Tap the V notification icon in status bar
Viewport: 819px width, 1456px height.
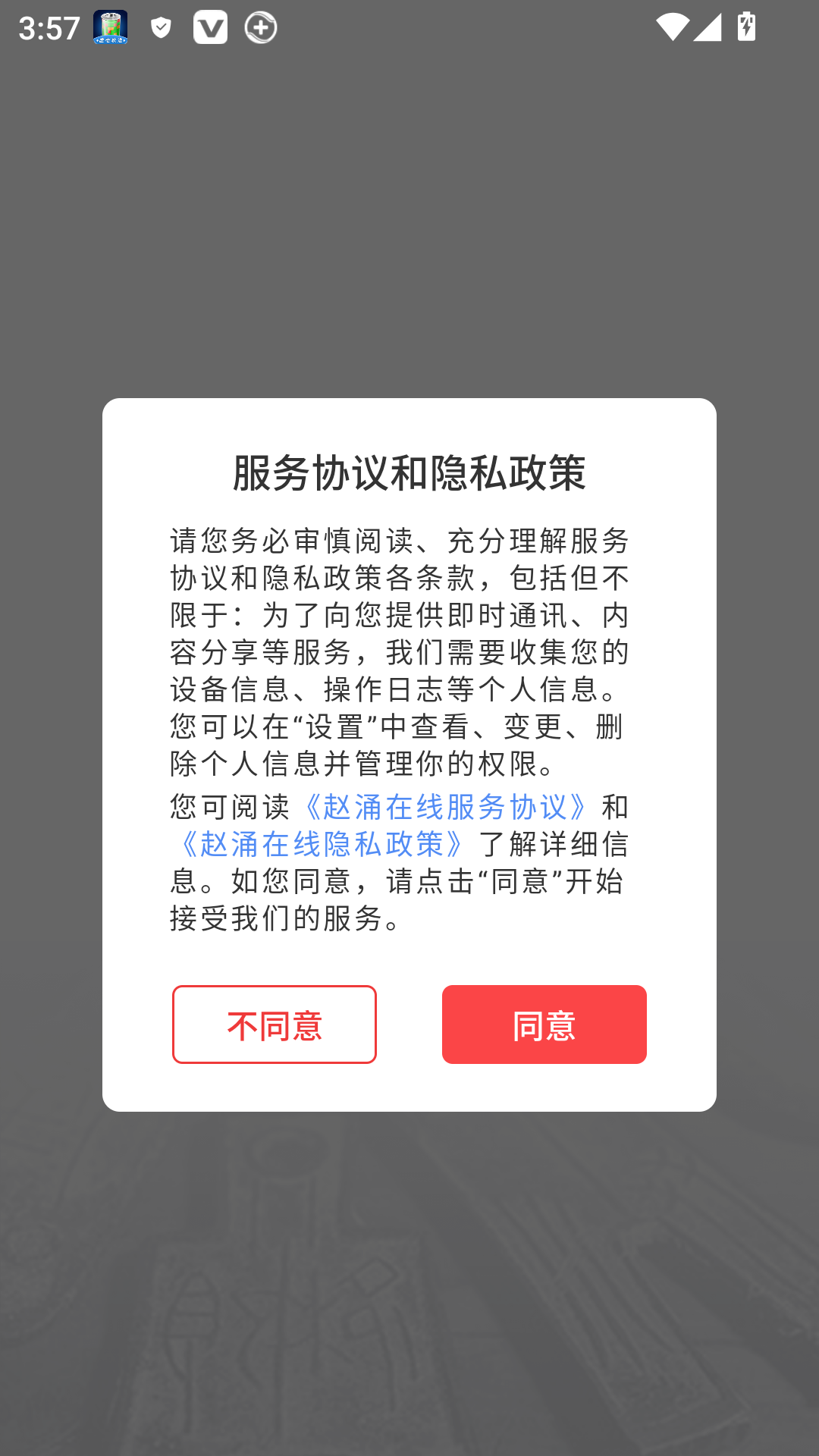[x=211, y=28]
